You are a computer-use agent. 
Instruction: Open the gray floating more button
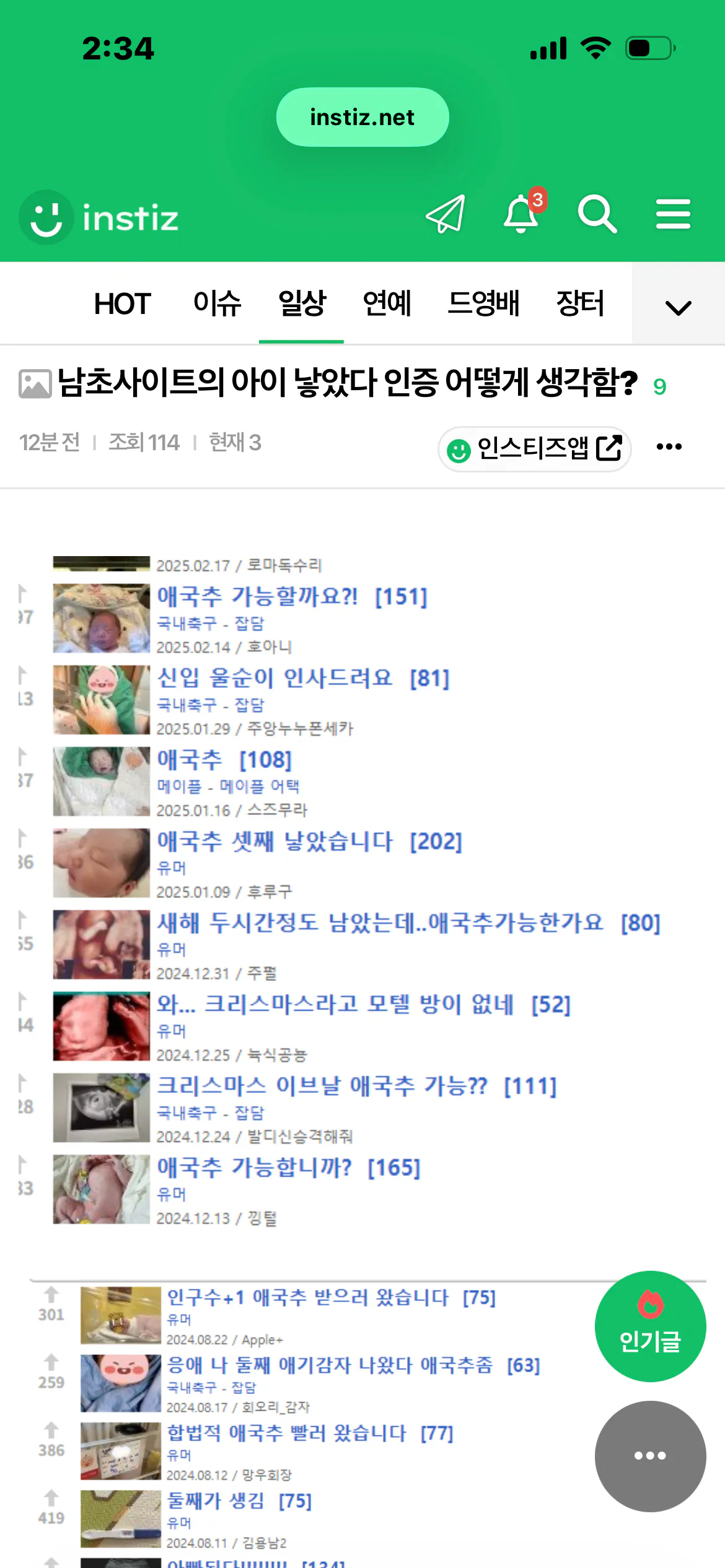tap(650, 1456)
